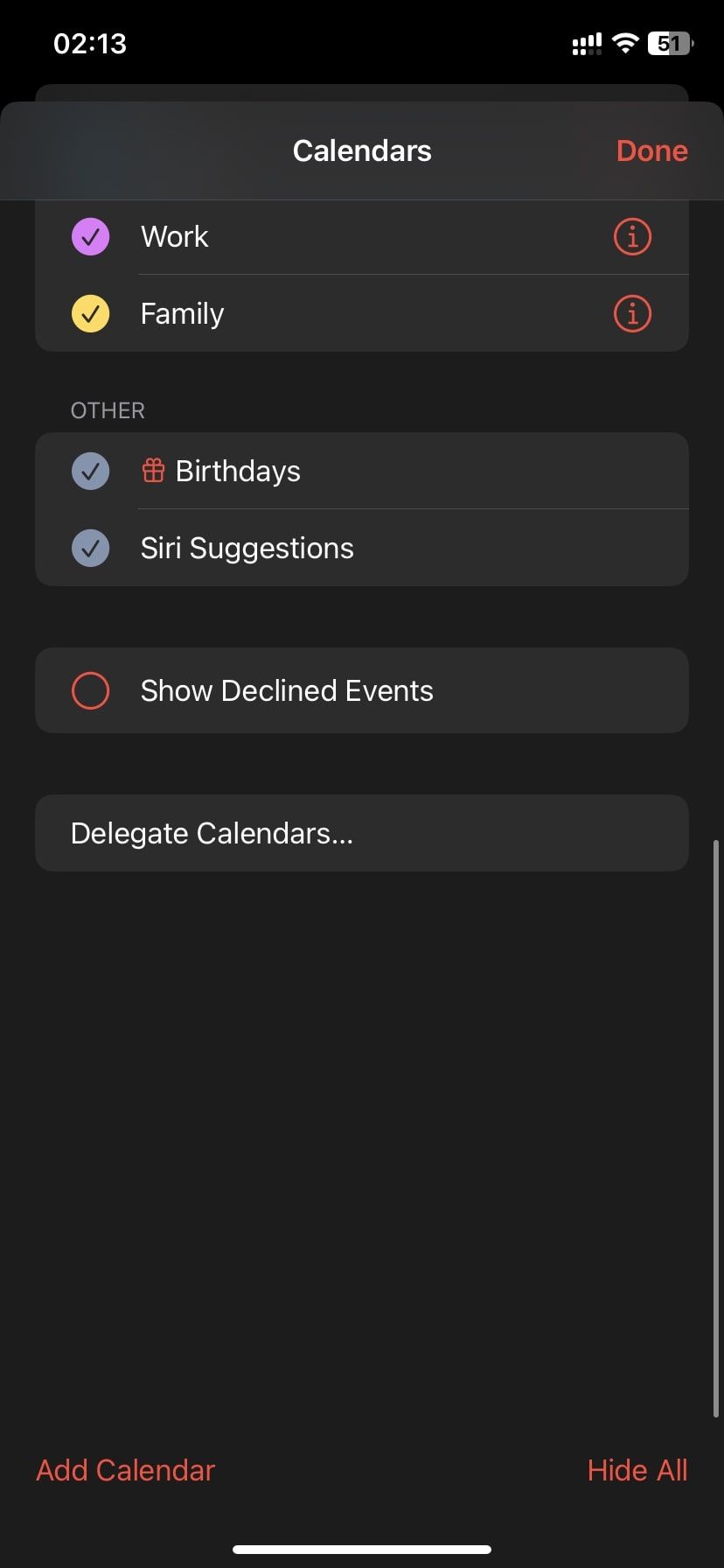Tap the Calendars title at the top

coord(362,150)
